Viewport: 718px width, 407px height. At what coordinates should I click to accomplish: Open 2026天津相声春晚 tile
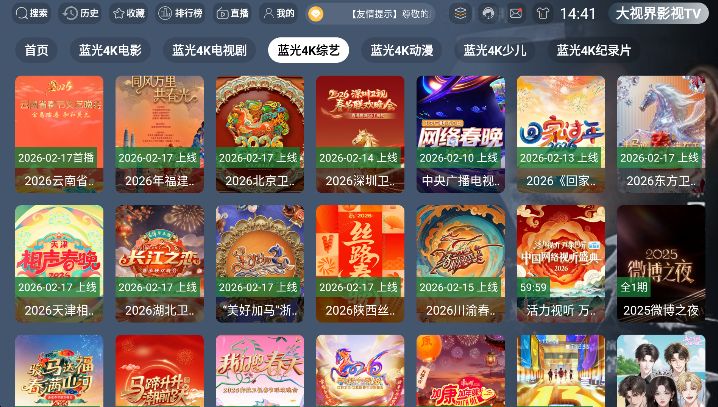[x=59, y=263]
